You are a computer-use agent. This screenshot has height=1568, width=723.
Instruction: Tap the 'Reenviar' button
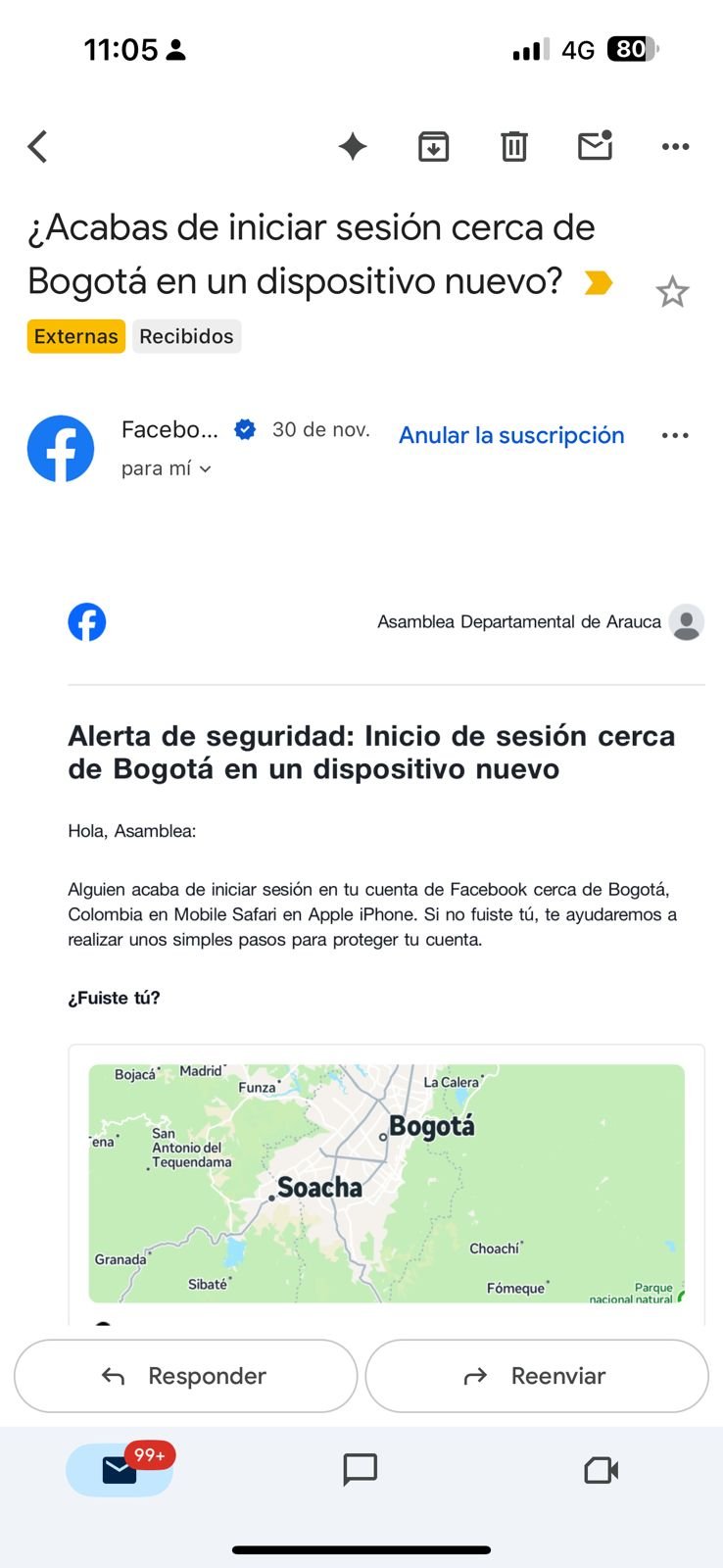[x=536, y=1376]
